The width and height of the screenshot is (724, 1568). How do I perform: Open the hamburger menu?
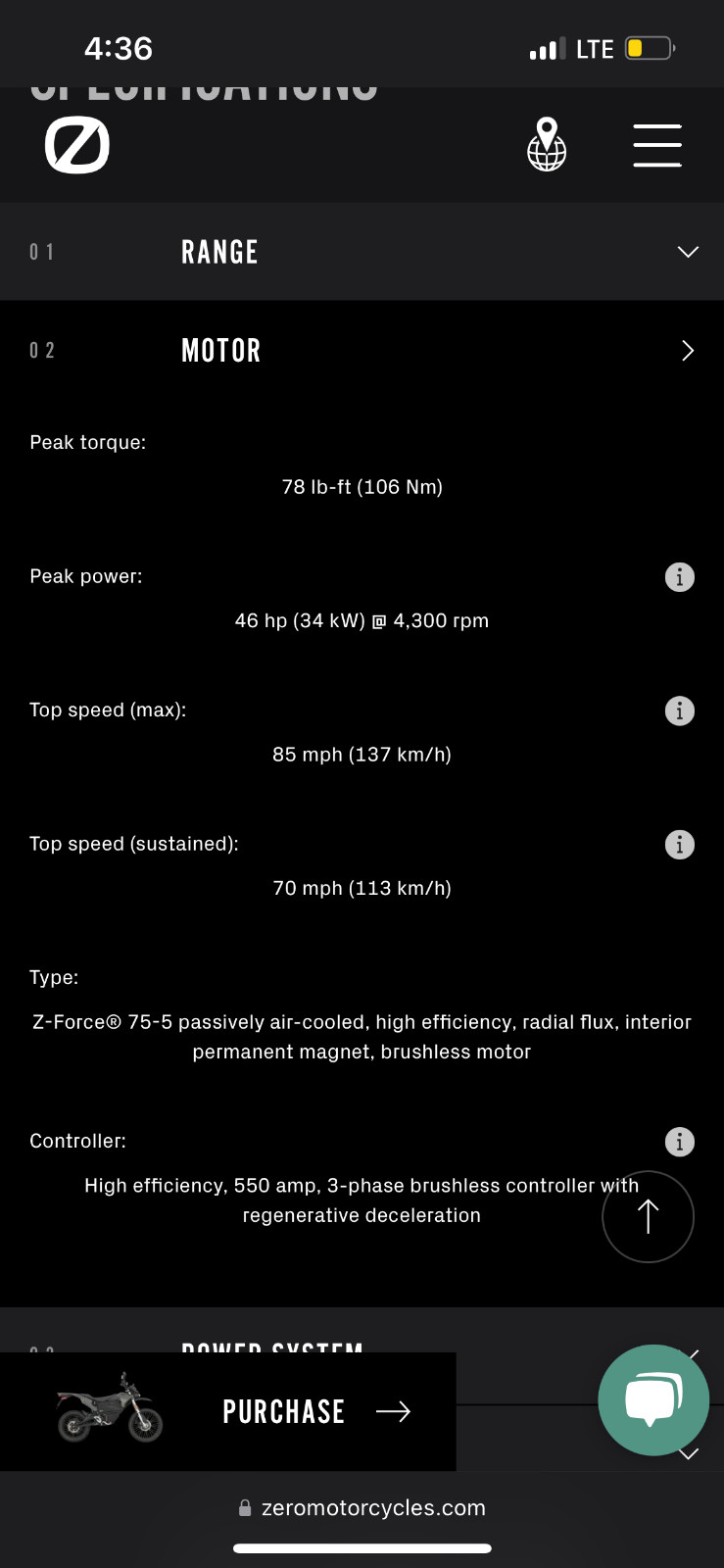(656, 145)
